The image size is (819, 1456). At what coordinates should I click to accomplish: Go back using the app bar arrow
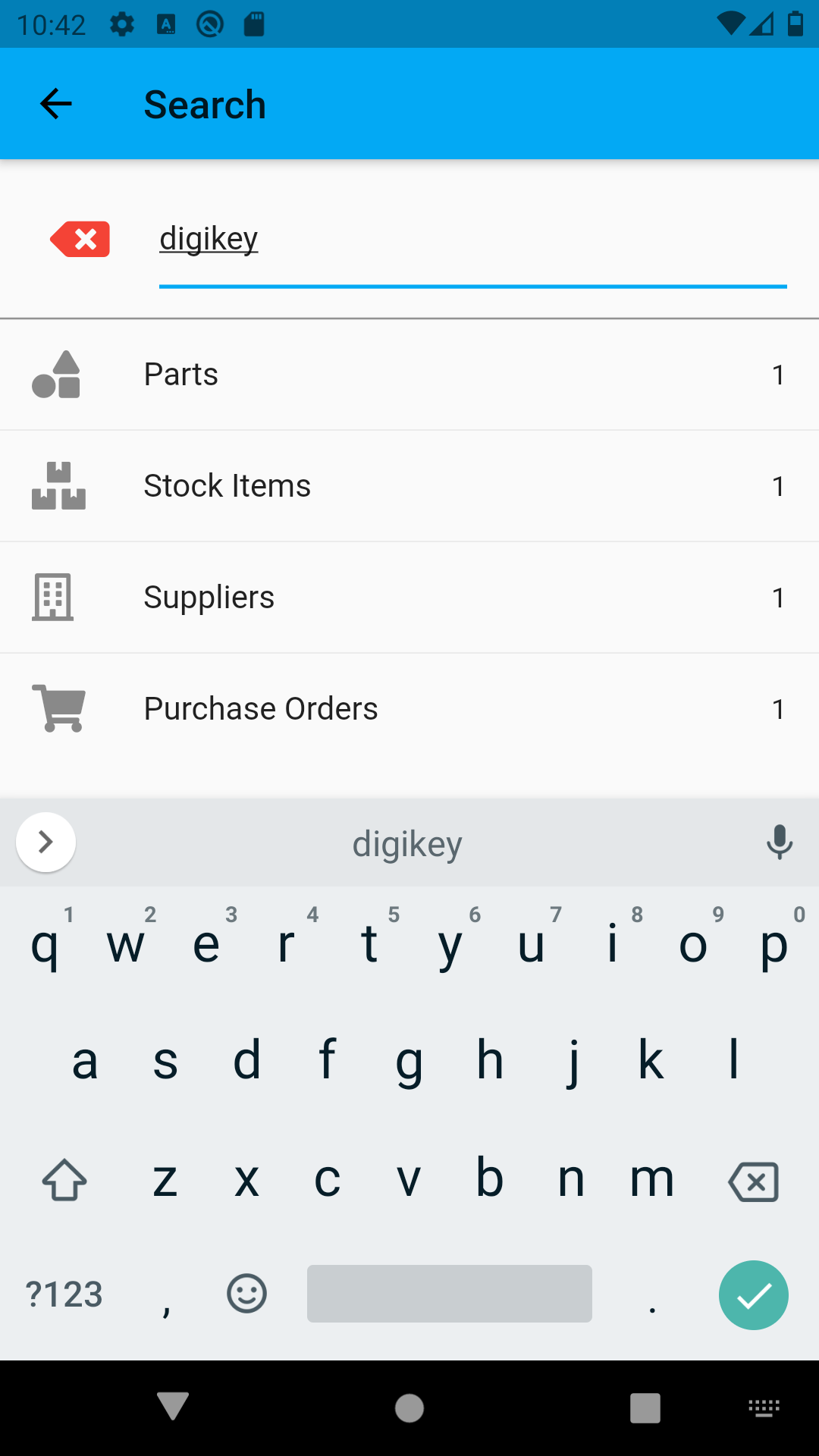point(55,104)
